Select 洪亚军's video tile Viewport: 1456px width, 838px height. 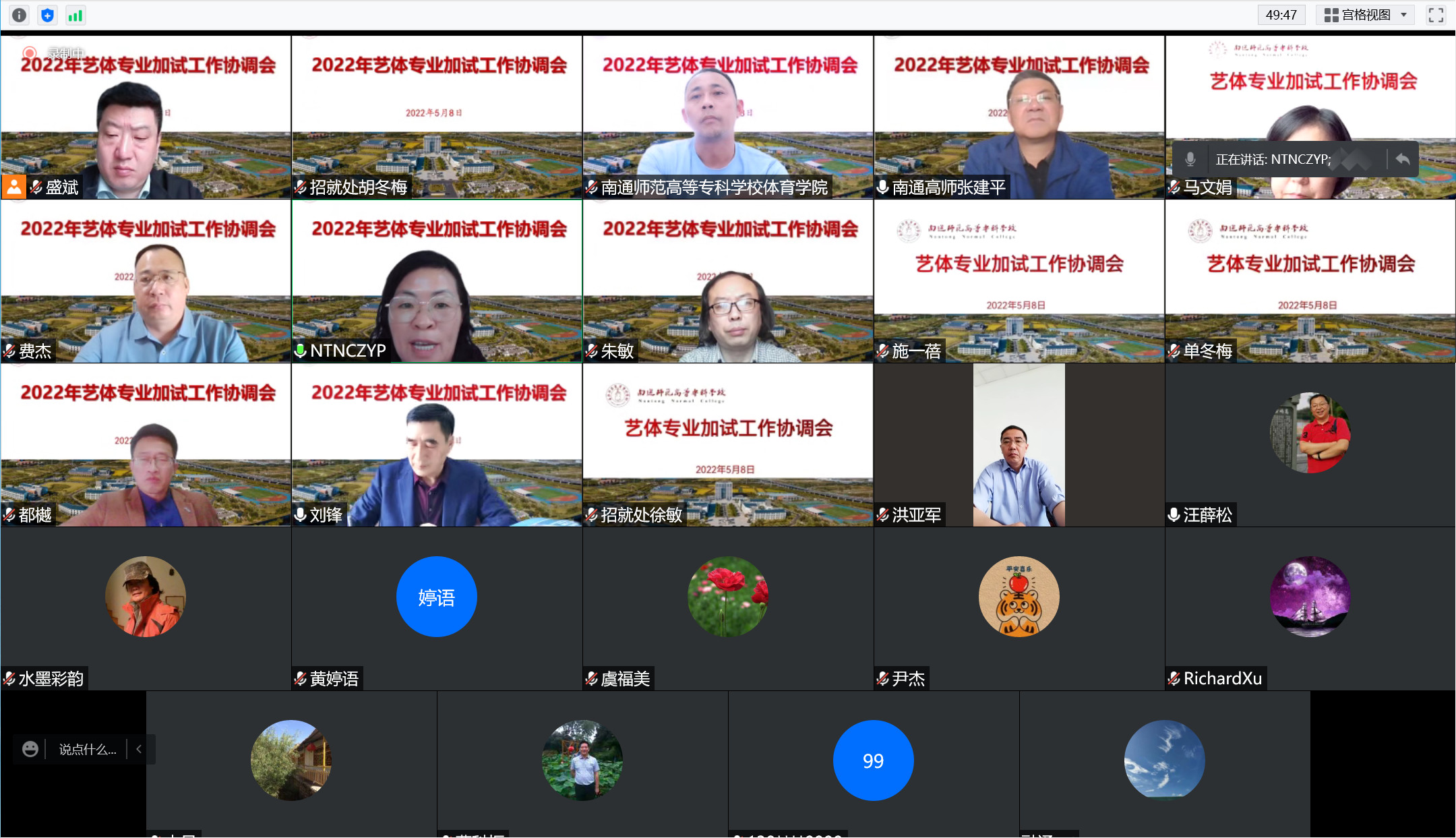pos(1019,446)
